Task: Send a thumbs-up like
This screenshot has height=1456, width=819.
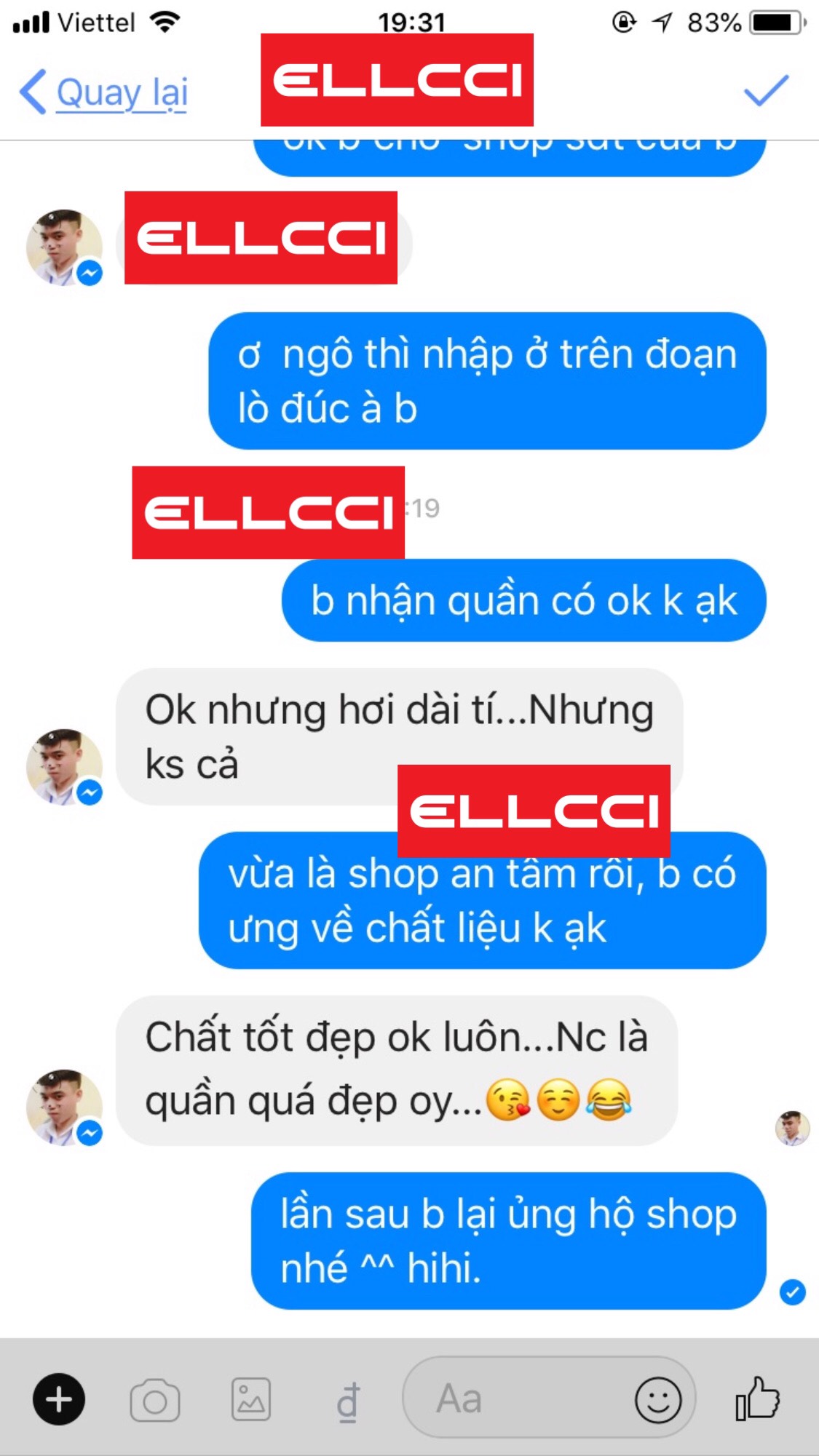Action: (758, 1398)
